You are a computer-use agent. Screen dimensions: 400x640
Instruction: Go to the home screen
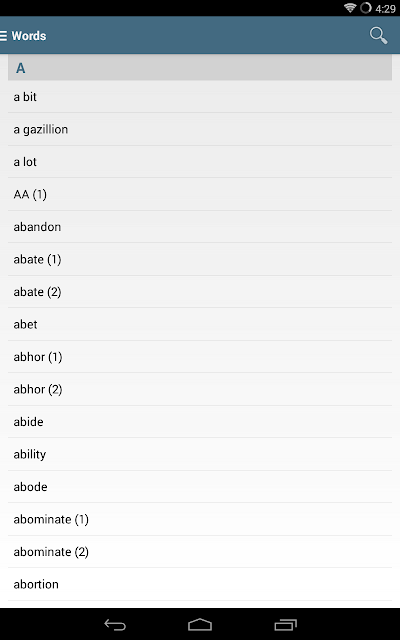(200, 624)
